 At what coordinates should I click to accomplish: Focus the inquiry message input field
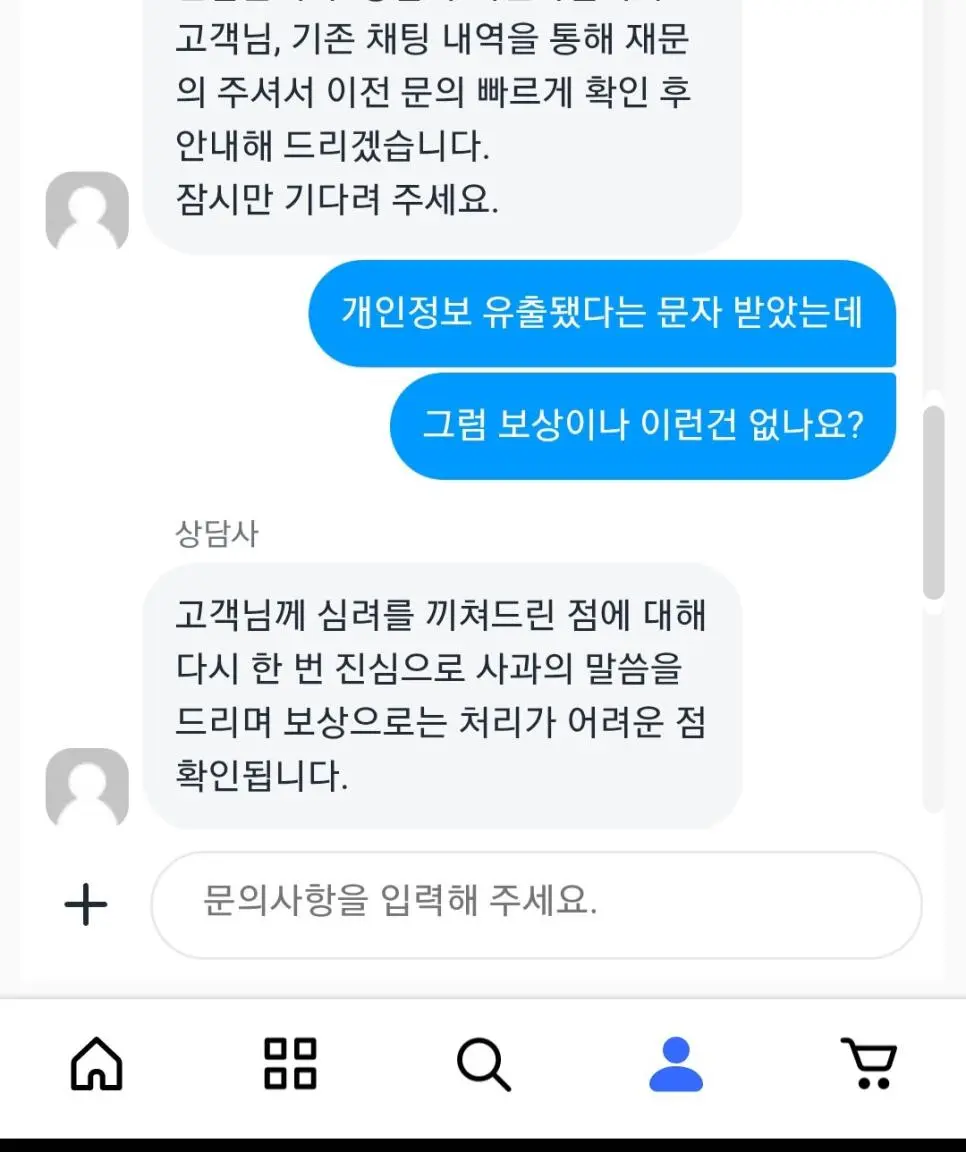coord(535,904)
